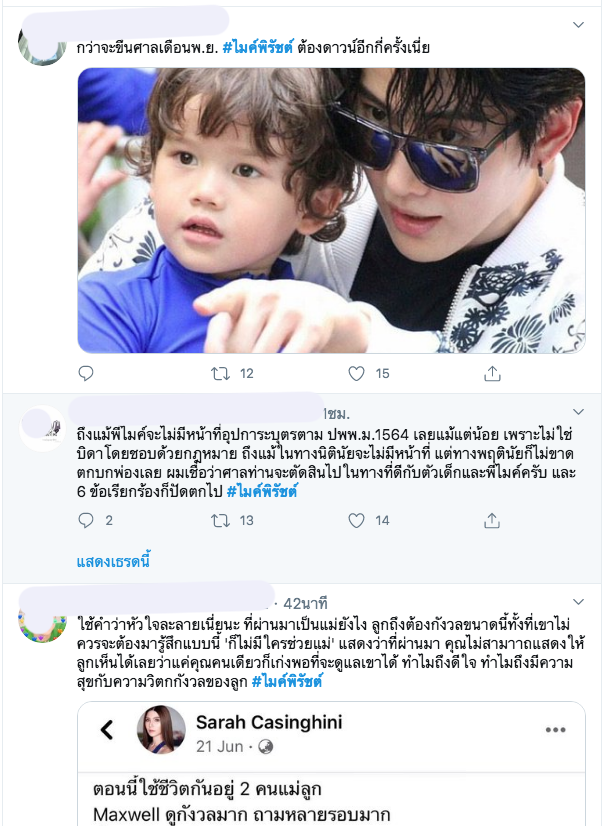Retweet the post with 13 retweets
The image size is (607, 826).
pos(221,520)
